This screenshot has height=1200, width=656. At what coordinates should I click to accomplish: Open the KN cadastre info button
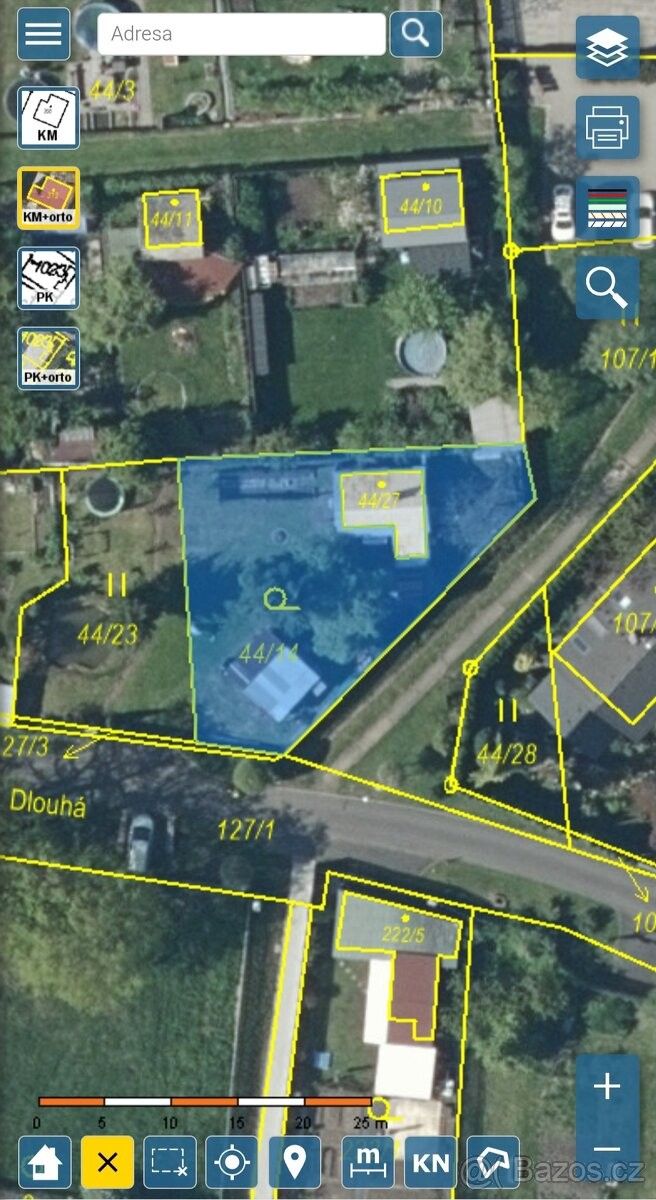pos(431,1162)
